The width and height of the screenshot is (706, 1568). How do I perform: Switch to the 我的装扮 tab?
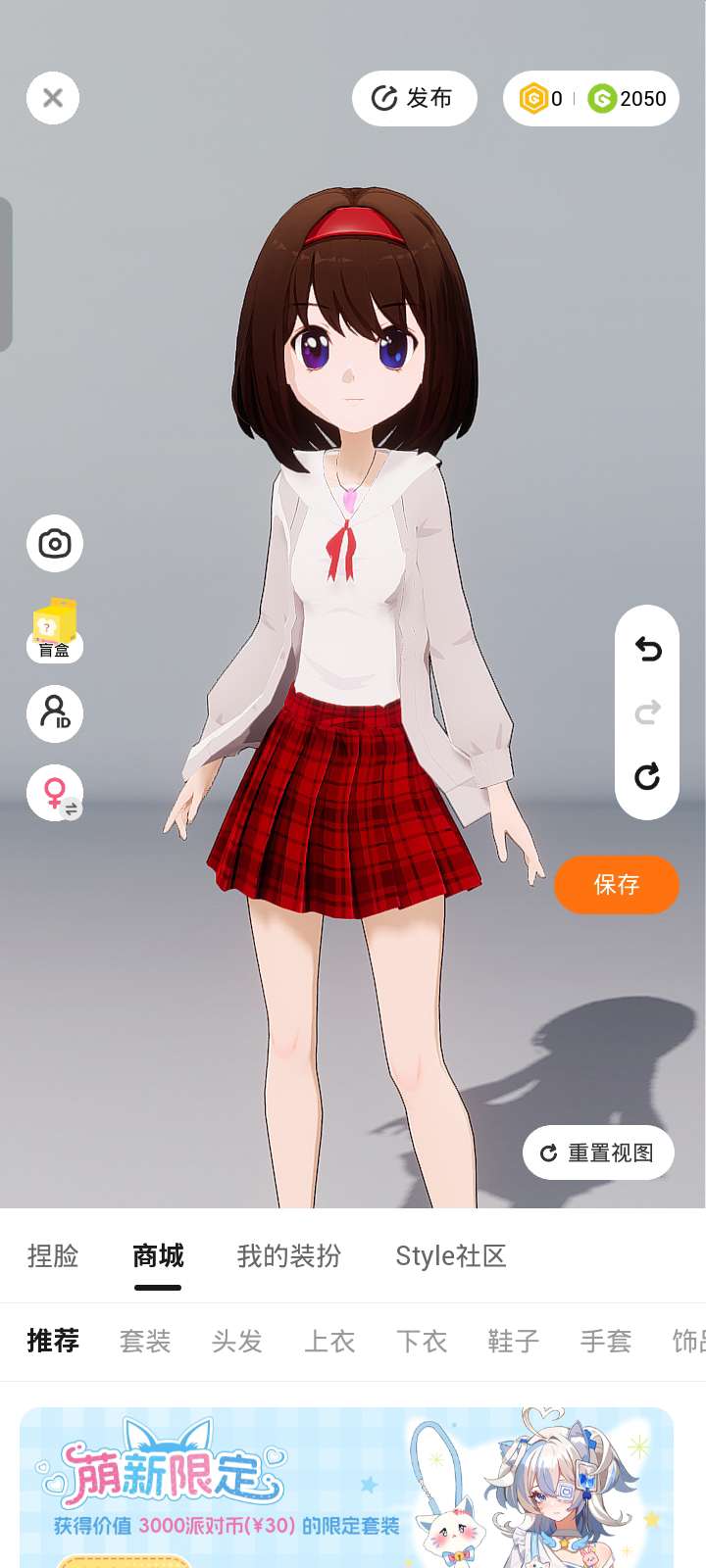289,1255
